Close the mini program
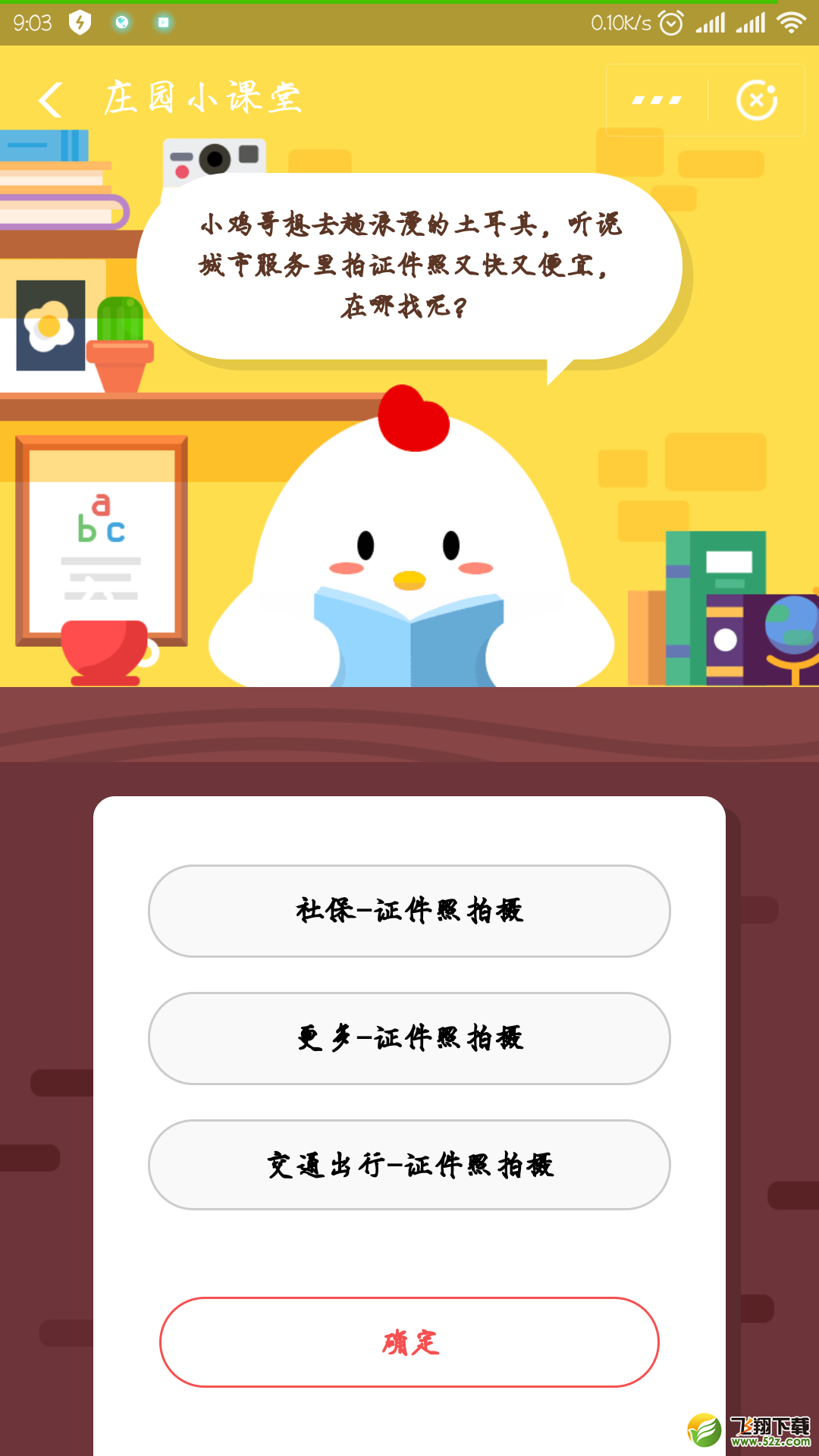This screenshot has height=1456, width=819. point(756,100)
